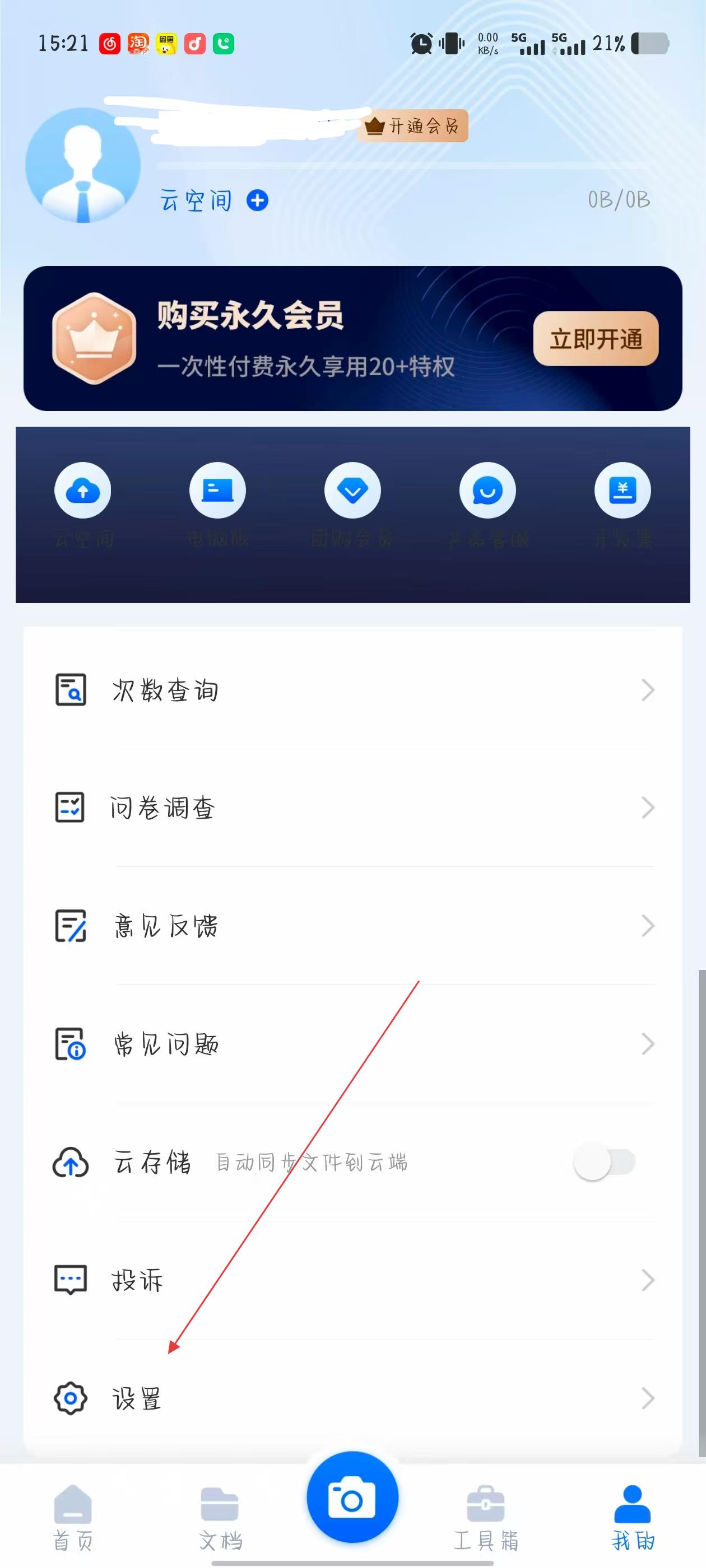706x1568 pixels.
Task: Open 次数查询 usage count query
Action: [352, 690]
